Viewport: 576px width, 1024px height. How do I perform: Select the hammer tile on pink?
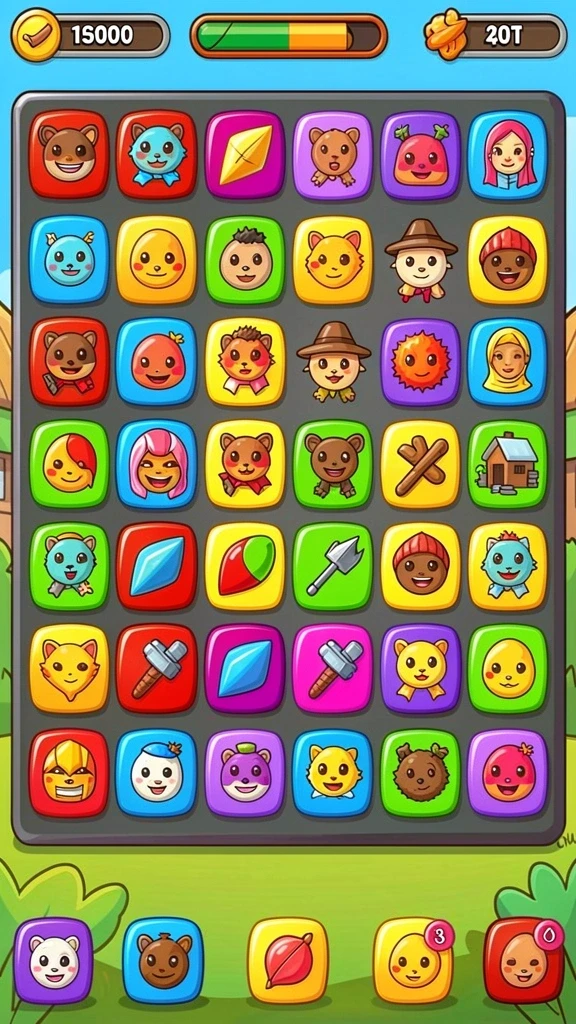332,668
